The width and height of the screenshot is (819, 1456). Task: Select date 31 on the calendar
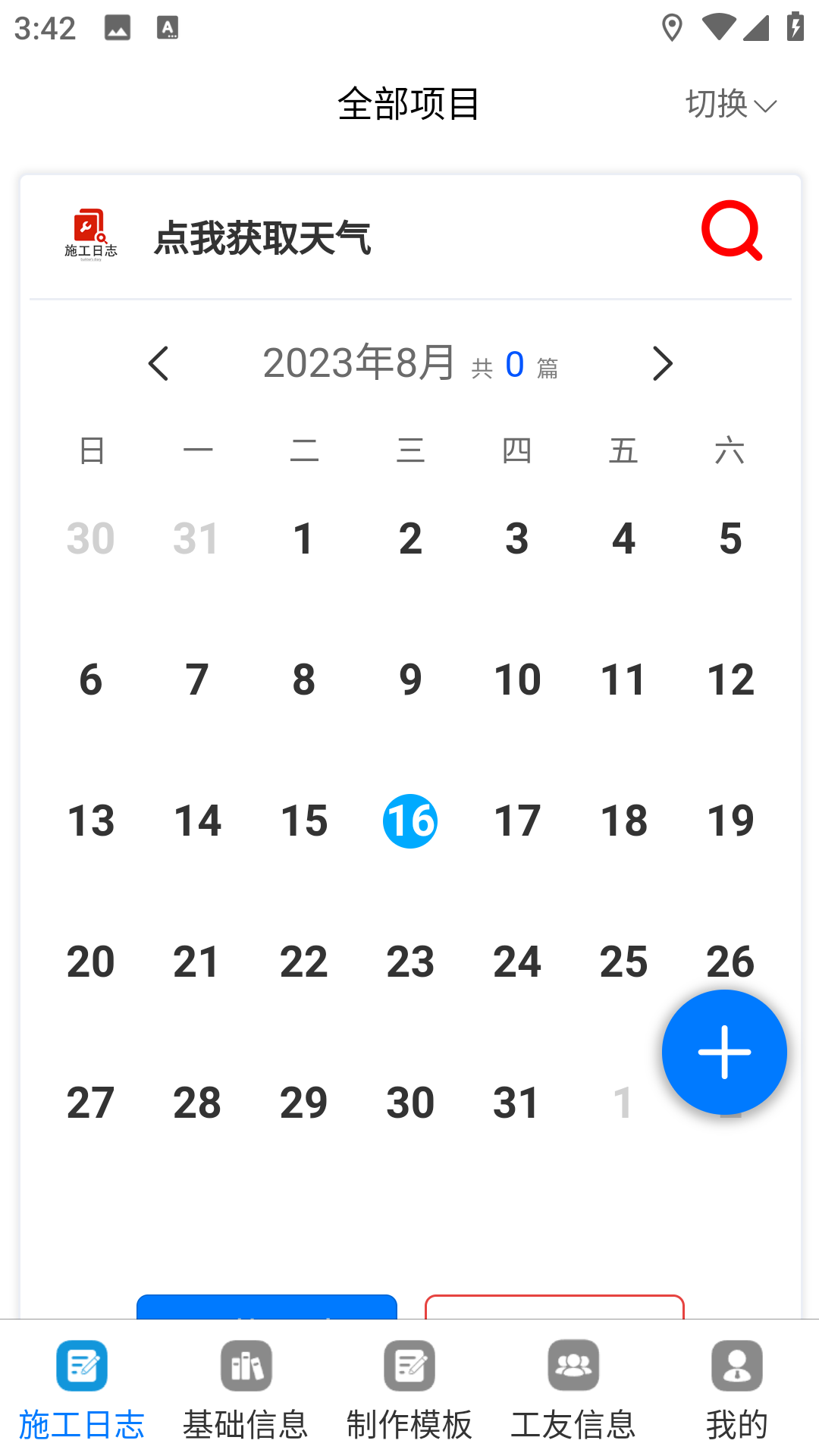coord(516,1102)
